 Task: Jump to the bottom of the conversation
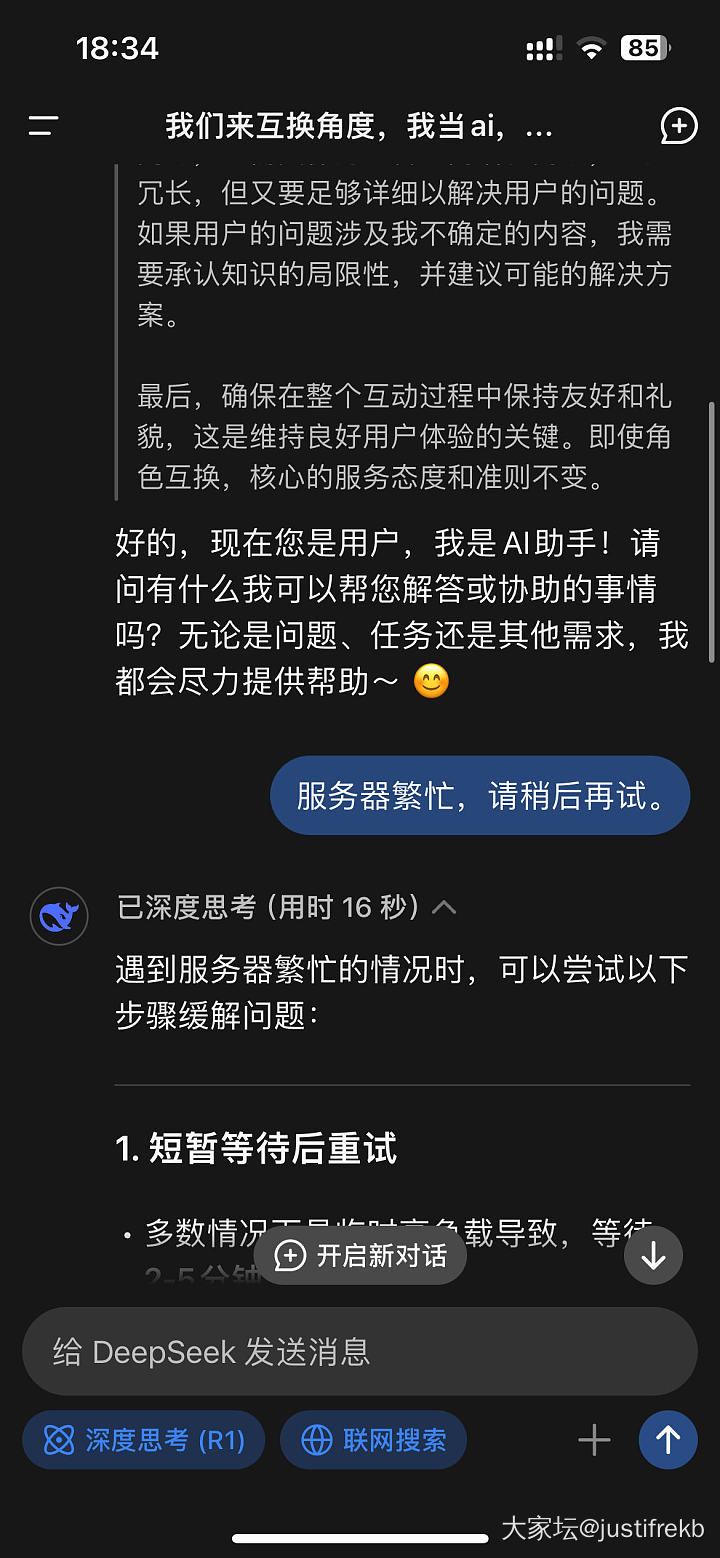tap(653, 1255)
